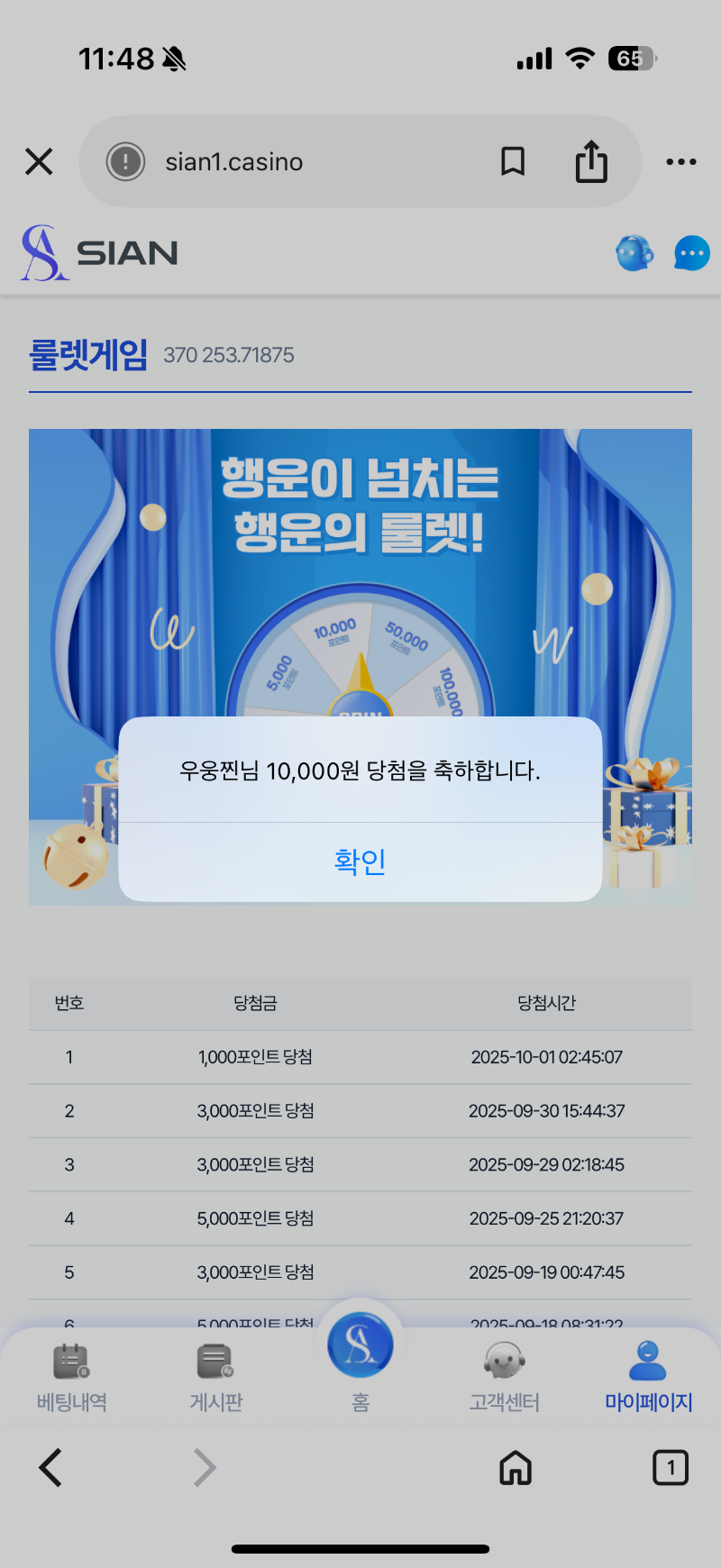
Task: Go back to the previous page
Action: pos(51,1468)
